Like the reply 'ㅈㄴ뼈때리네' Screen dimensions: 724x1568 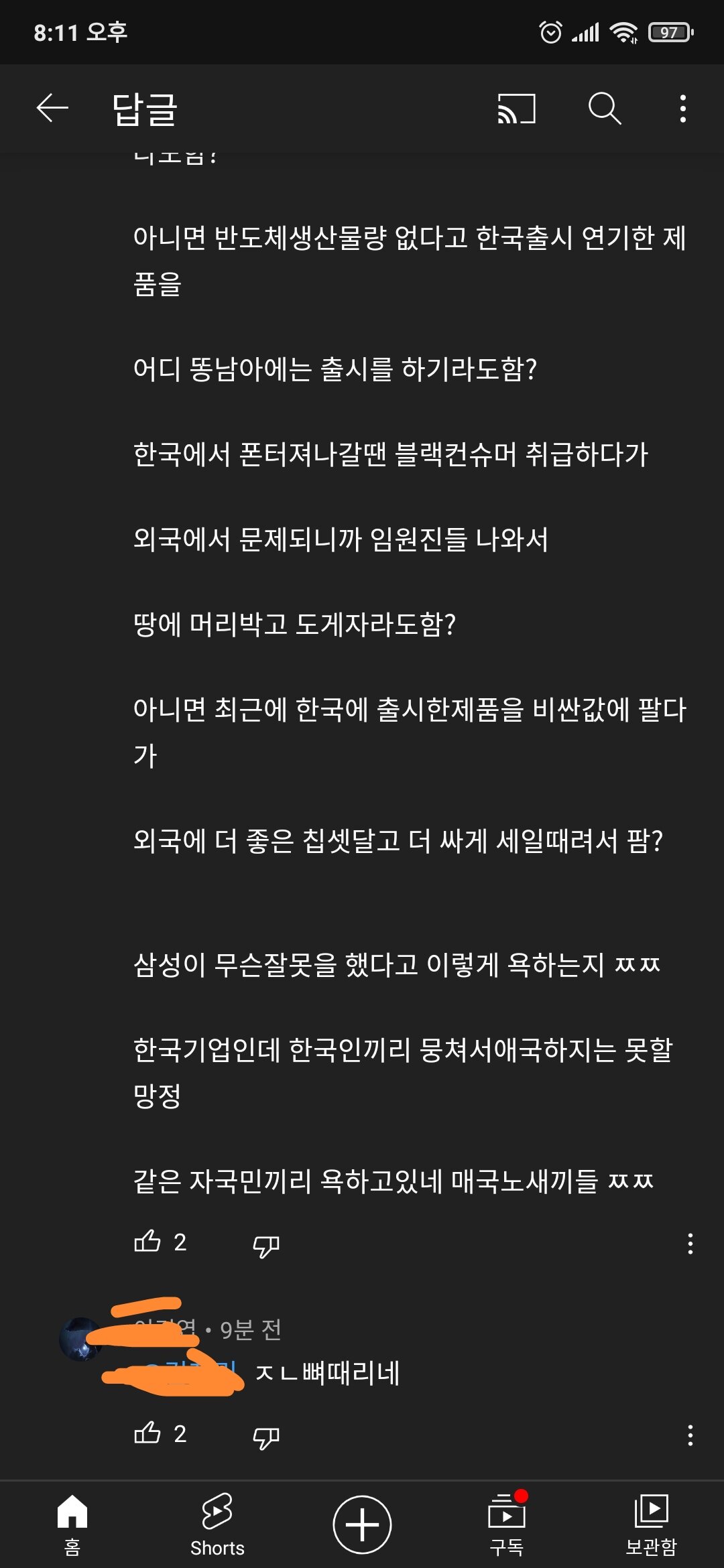147,1433
